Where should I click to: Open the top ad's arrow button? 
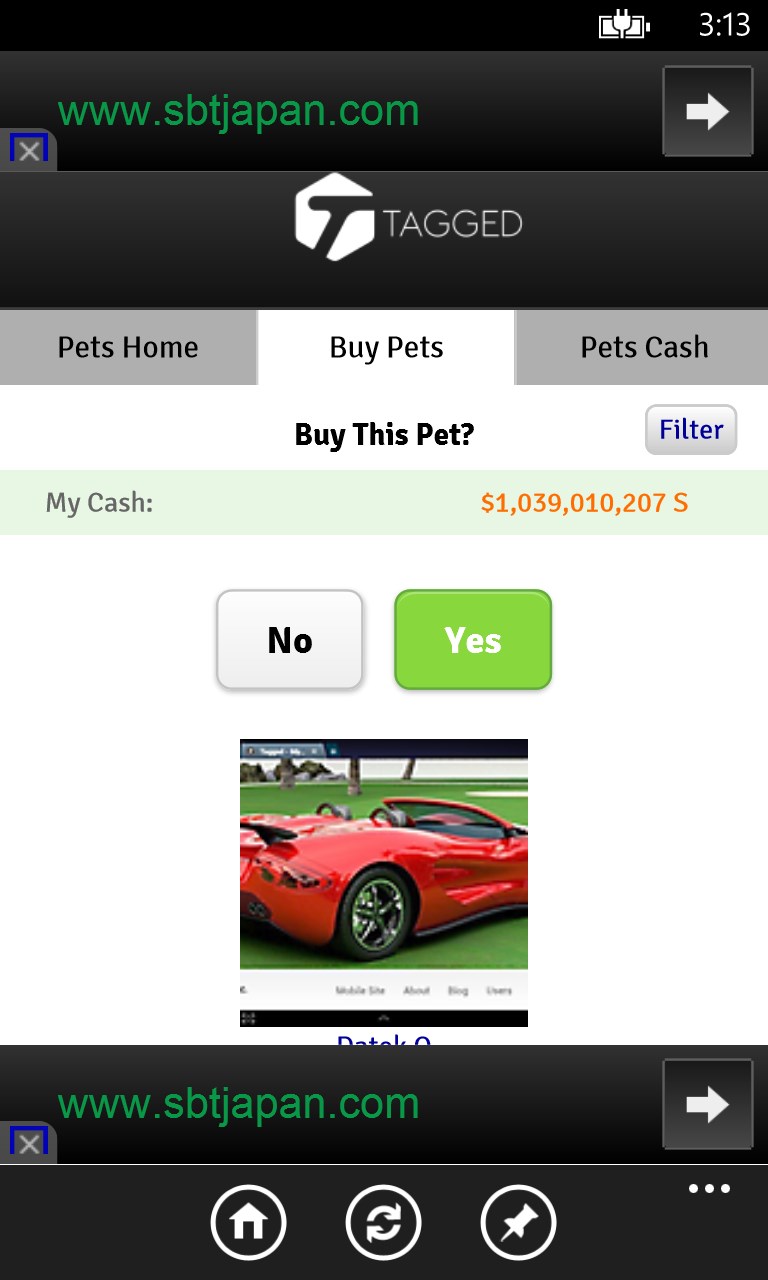(x=707, y=112)
